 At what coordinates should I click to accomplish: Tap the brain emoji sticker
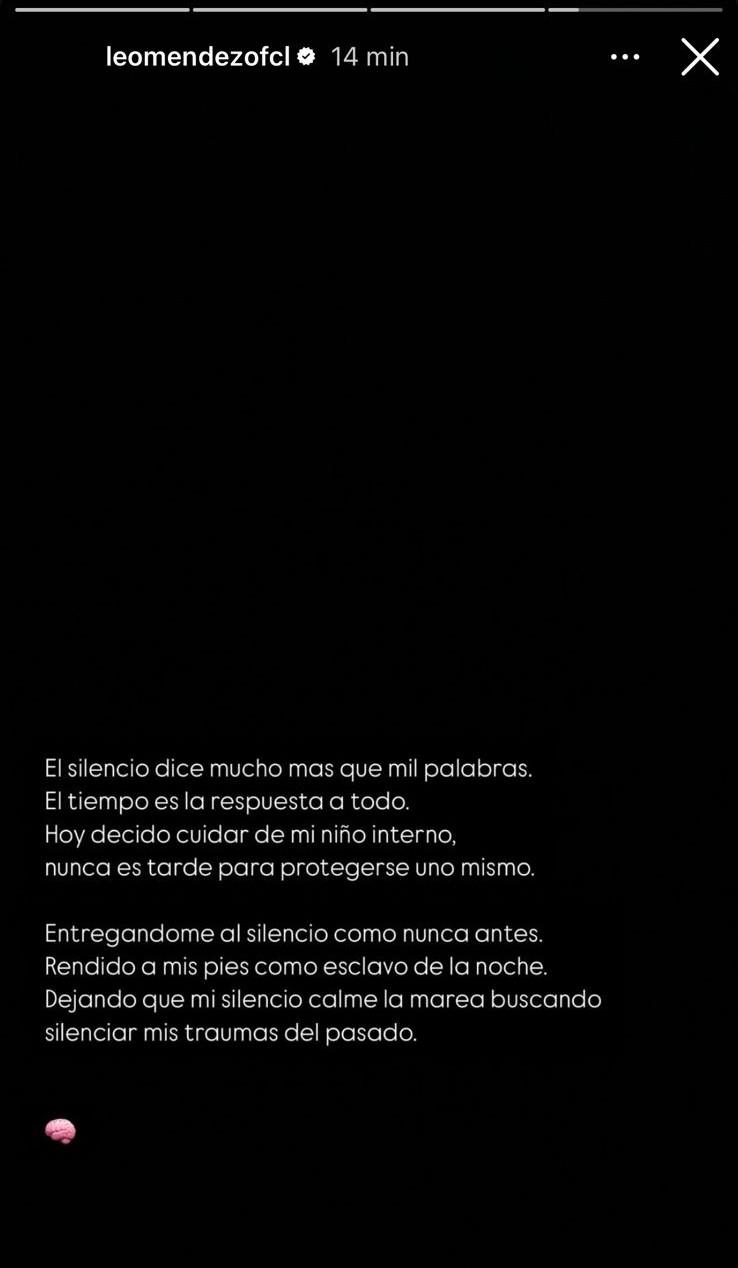(x=60, y=1131)
